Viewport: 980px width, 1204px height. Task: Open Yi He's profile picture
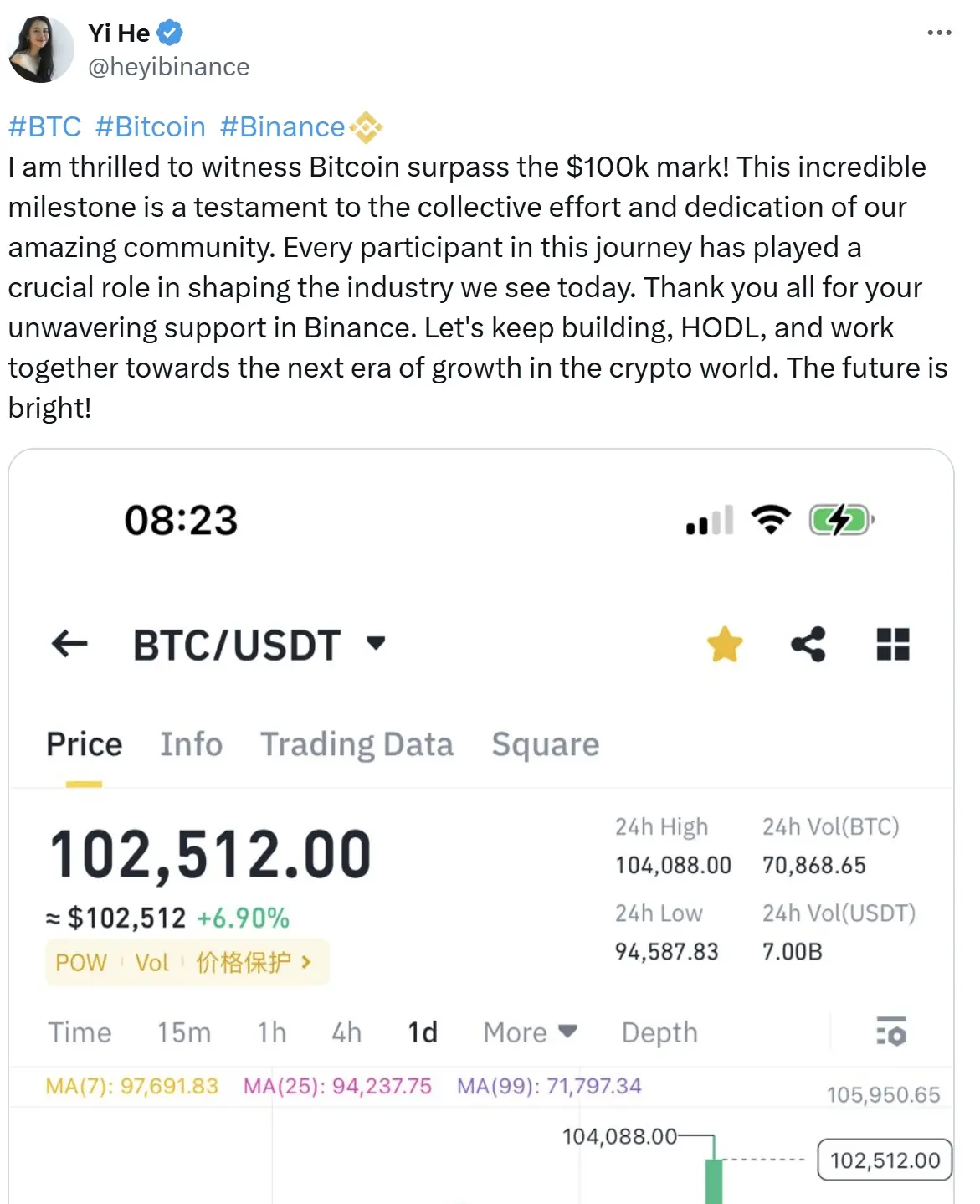pos(40,49)
